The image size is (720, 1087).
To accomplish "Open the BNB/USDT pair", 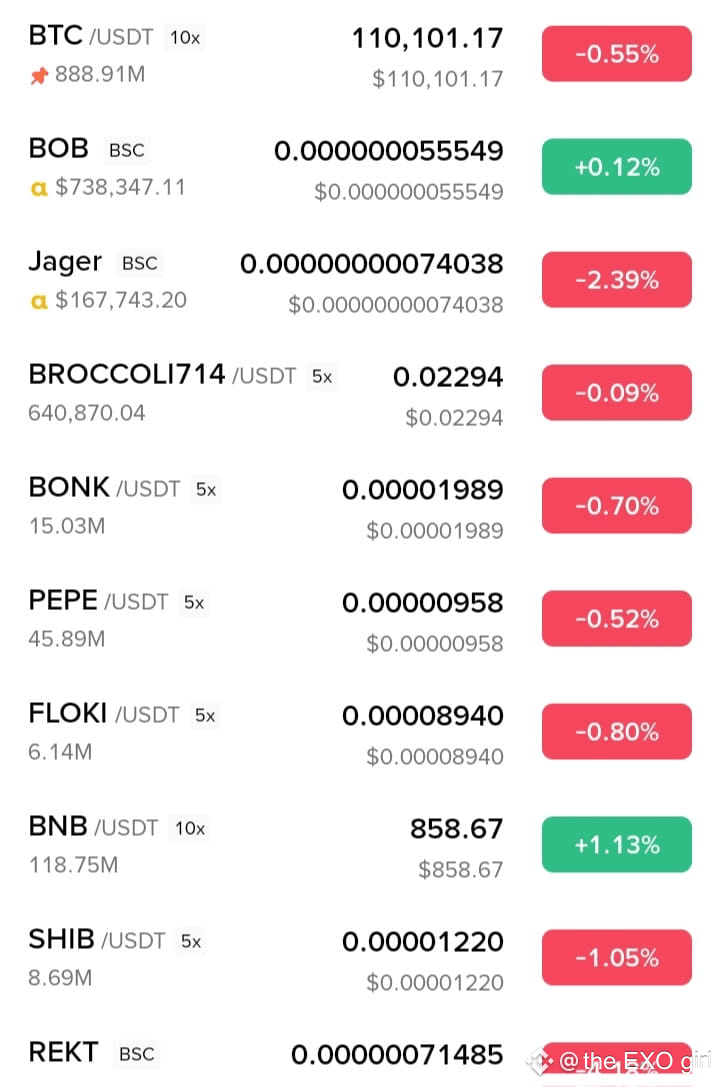I will [x=360, y=846].
